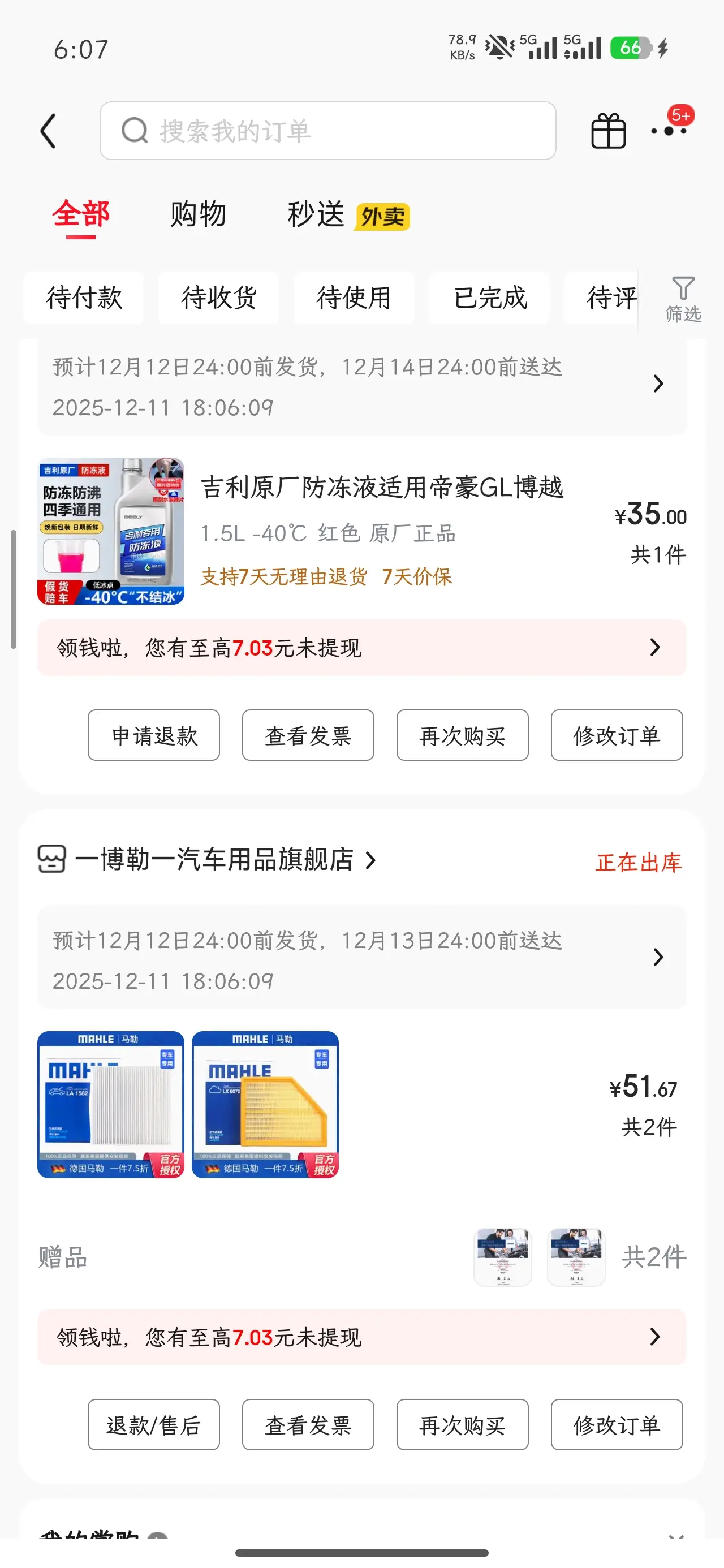Tap the 申请退款 refund button
Screen dimensions: 724x1568
[153, 736]
